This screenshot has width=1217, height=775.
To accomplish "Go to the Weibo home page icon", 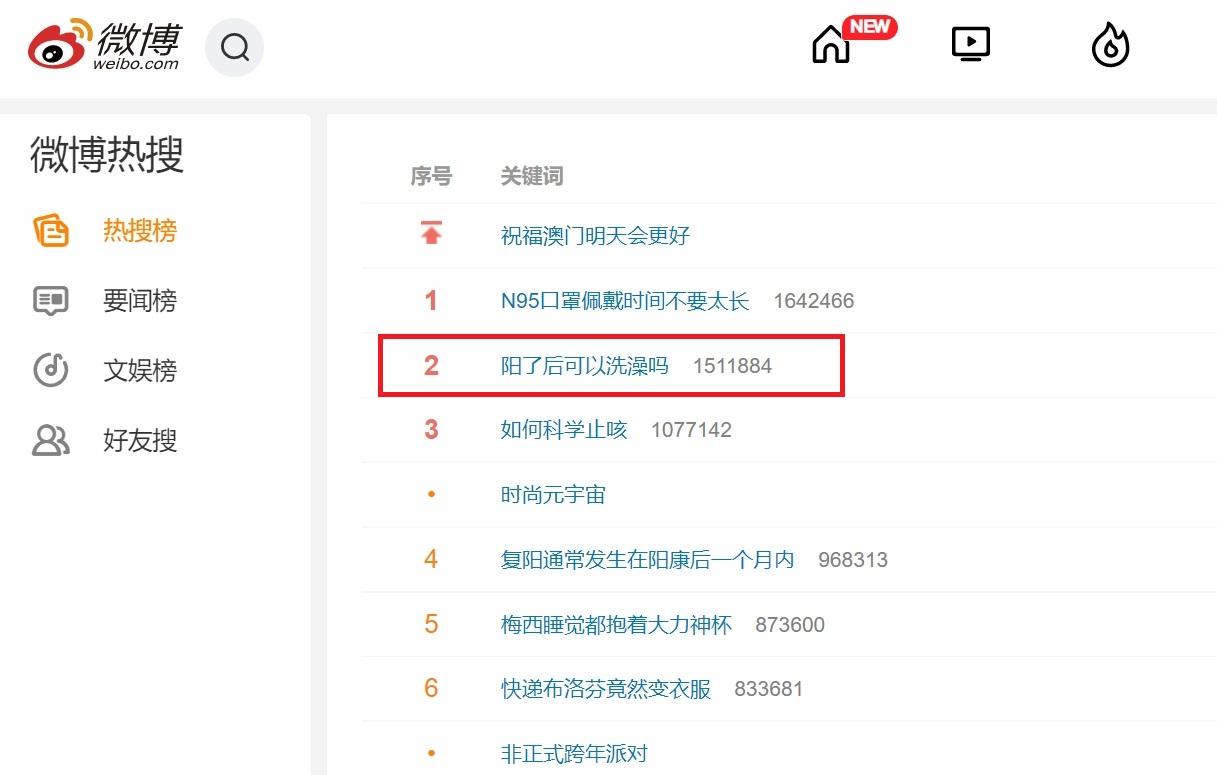I will point(831,45).
